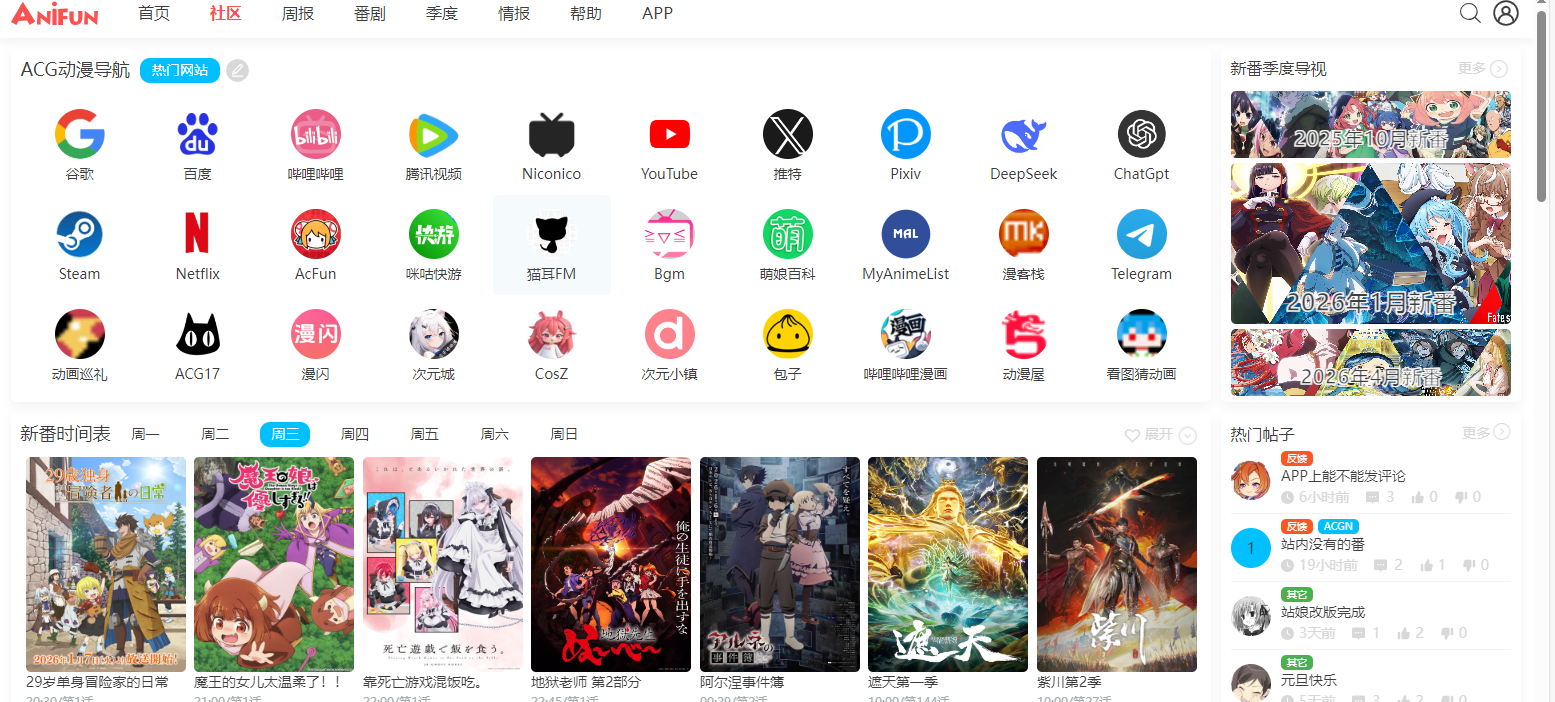
Task: Open the search icon in header
Action: (x=1470, y=13)
